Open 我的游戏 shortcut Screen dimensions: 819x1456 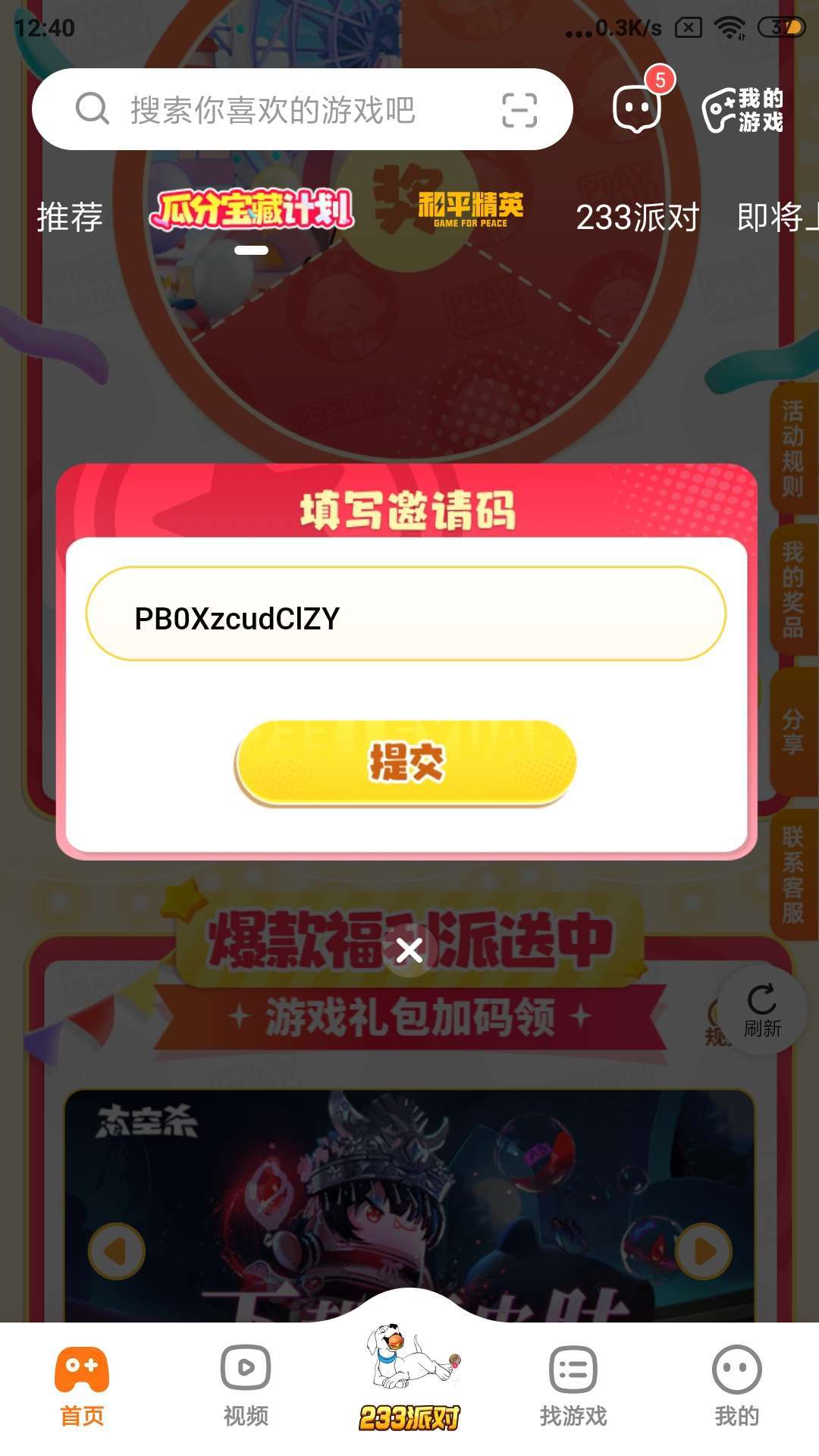[743, 110]
